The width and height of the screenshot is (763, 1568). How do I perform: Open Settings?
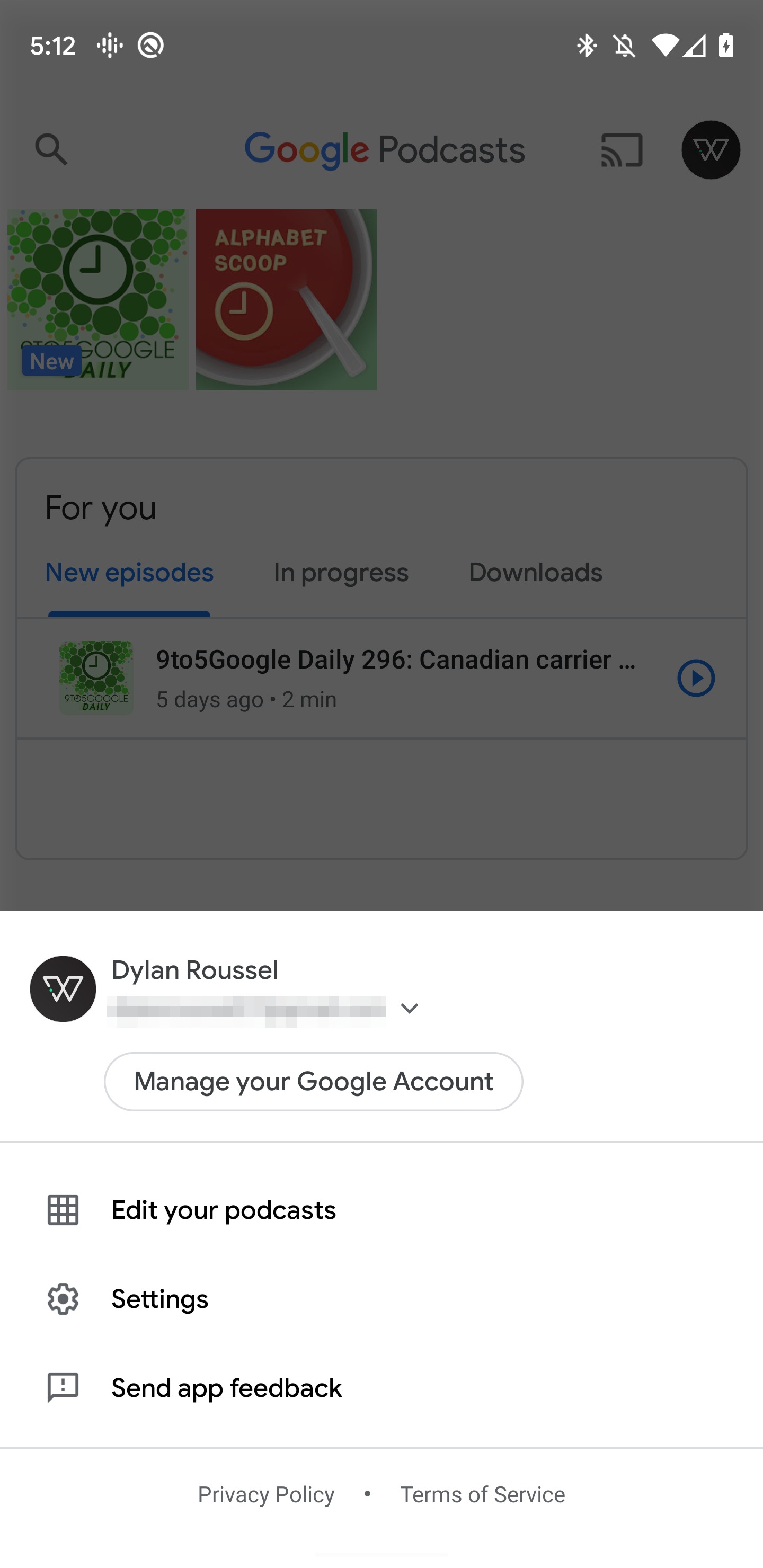pos(381,1299)
